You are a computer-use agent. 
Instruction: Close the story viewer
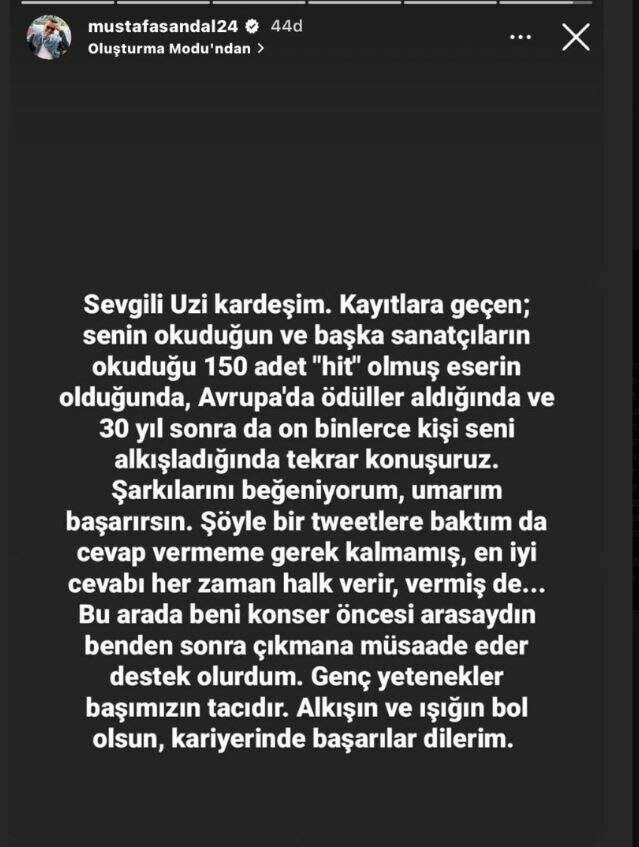pyautogui.click(x=576, y=37)
